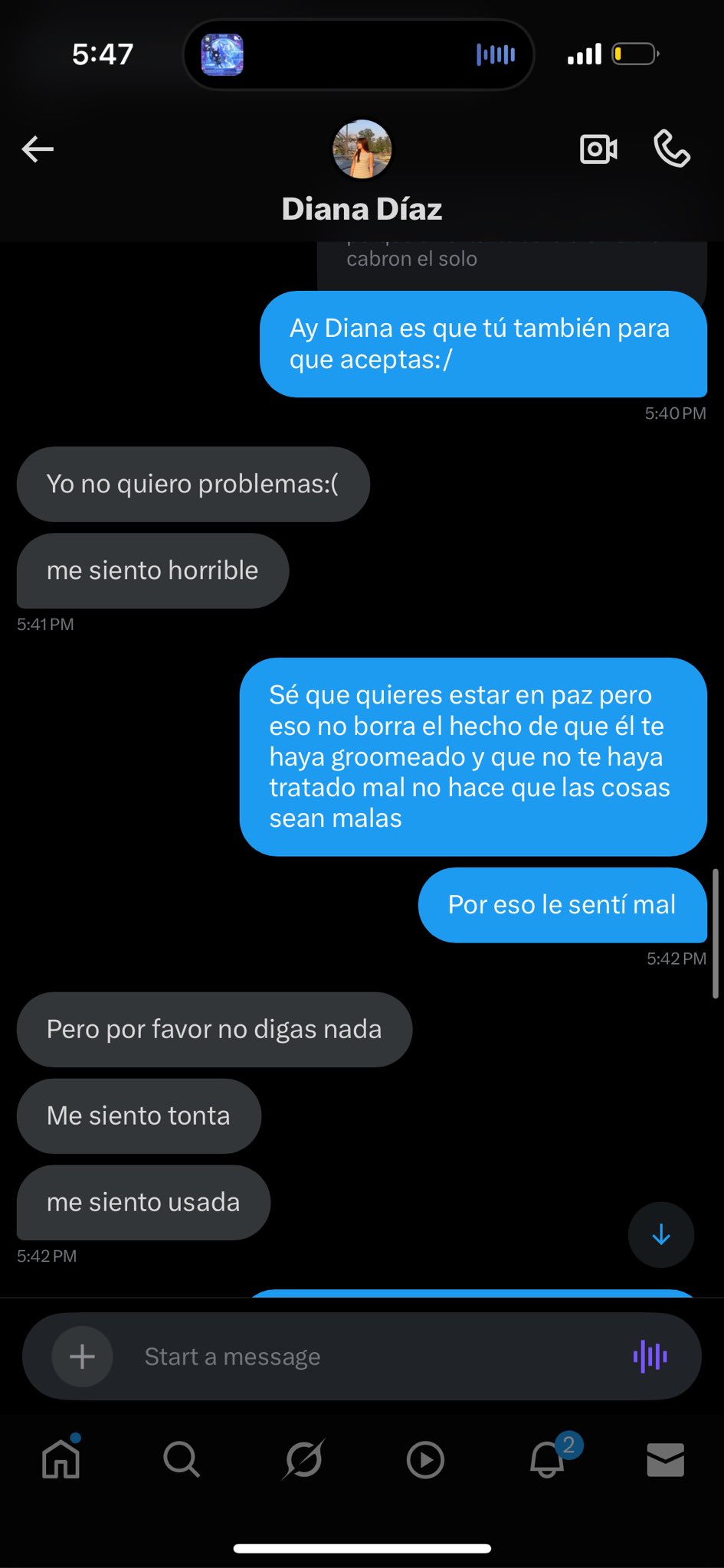The image size is (724, 1568).
Task: Open the Dynamic Island now-playing widget
Action: pos(359,54)
